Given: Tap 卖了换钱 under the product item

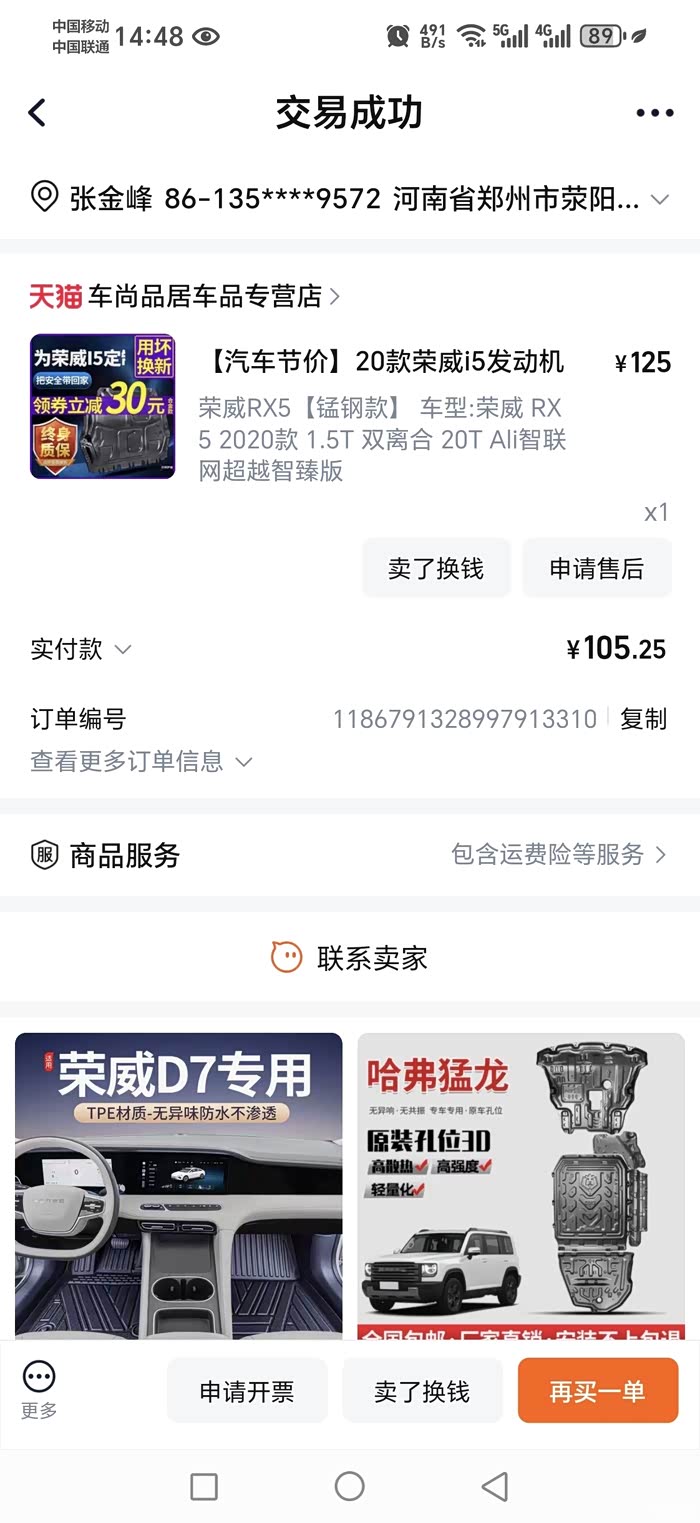Looking at the screenshot, I should click(436, 569).
